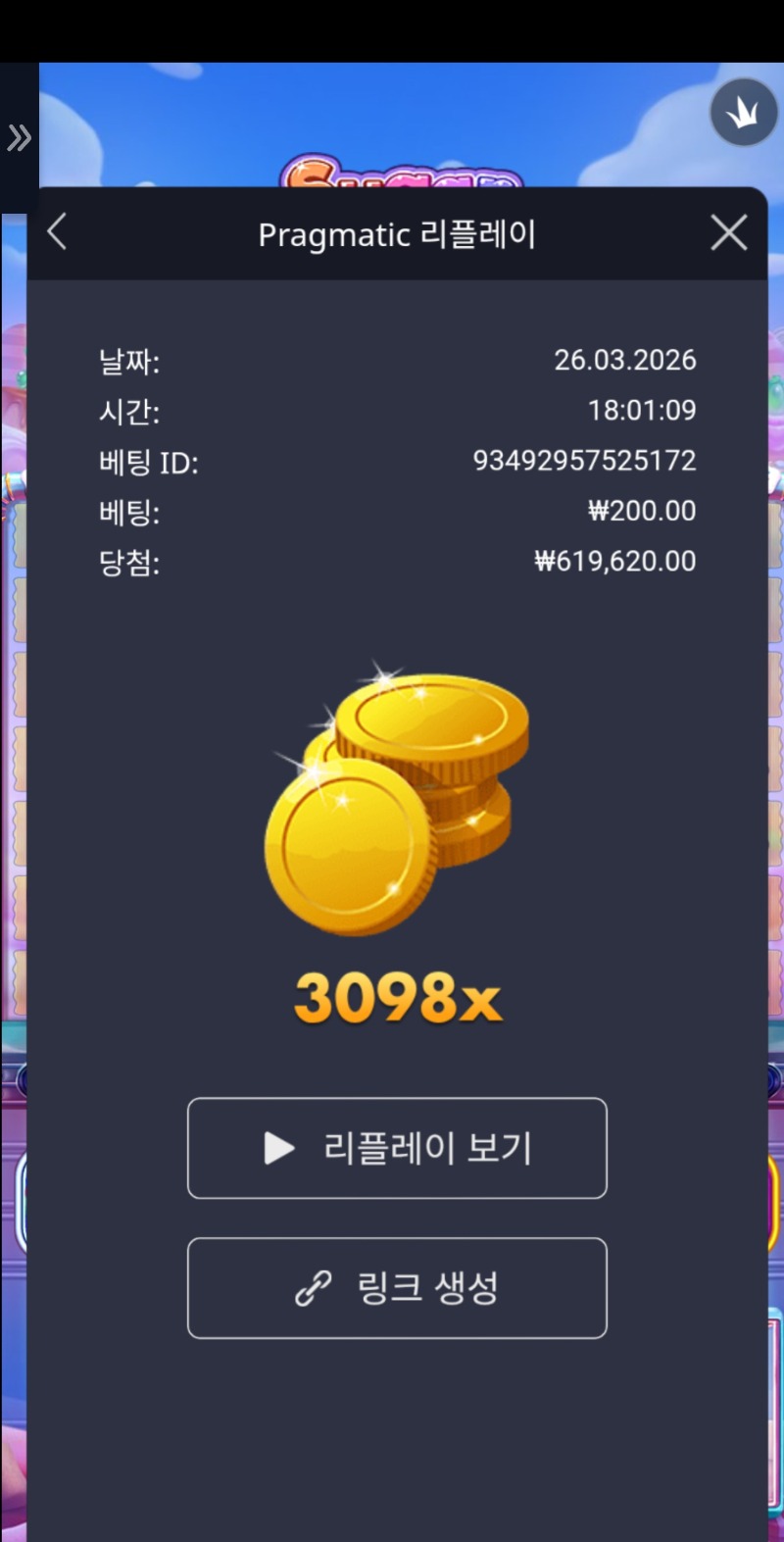Close the Pragmatic replay dialog

[x=728, y=233]
